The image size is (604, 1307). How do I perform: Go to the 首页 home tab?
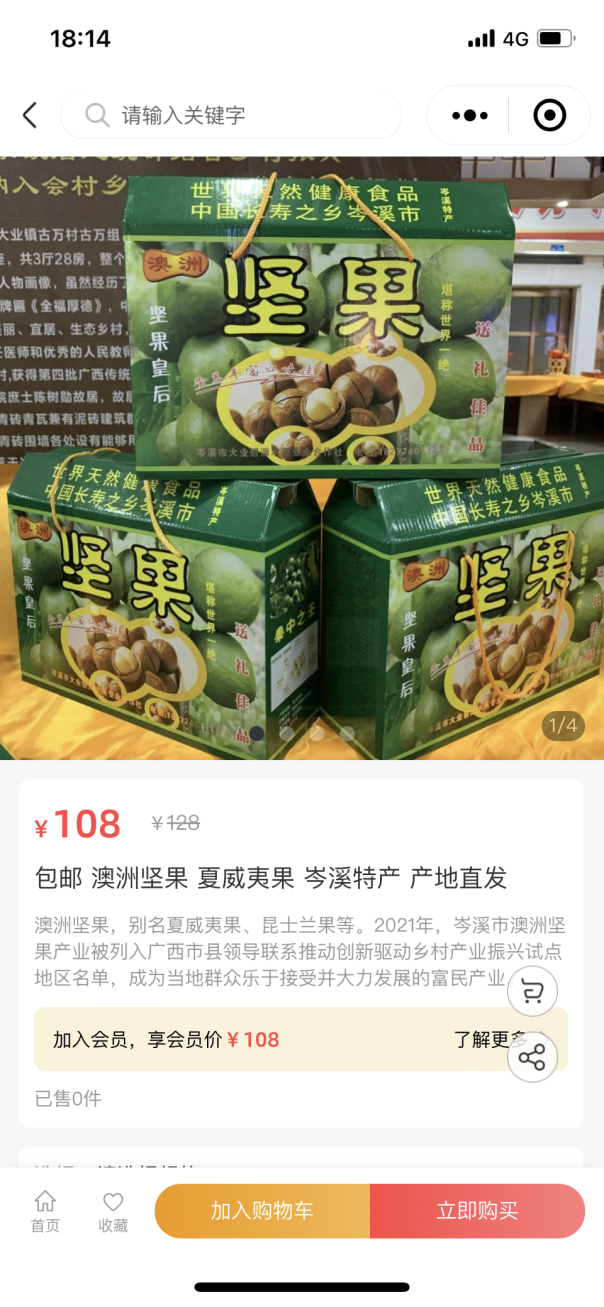point(45,1211)
